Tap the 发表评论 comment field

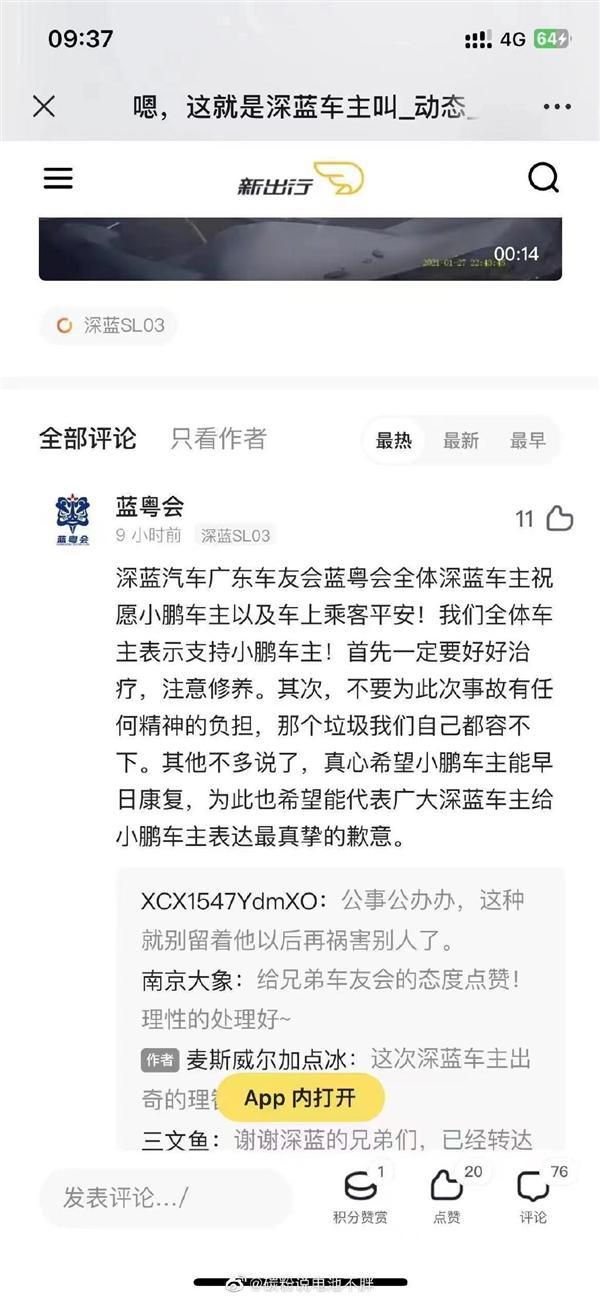coord(165,1197)
